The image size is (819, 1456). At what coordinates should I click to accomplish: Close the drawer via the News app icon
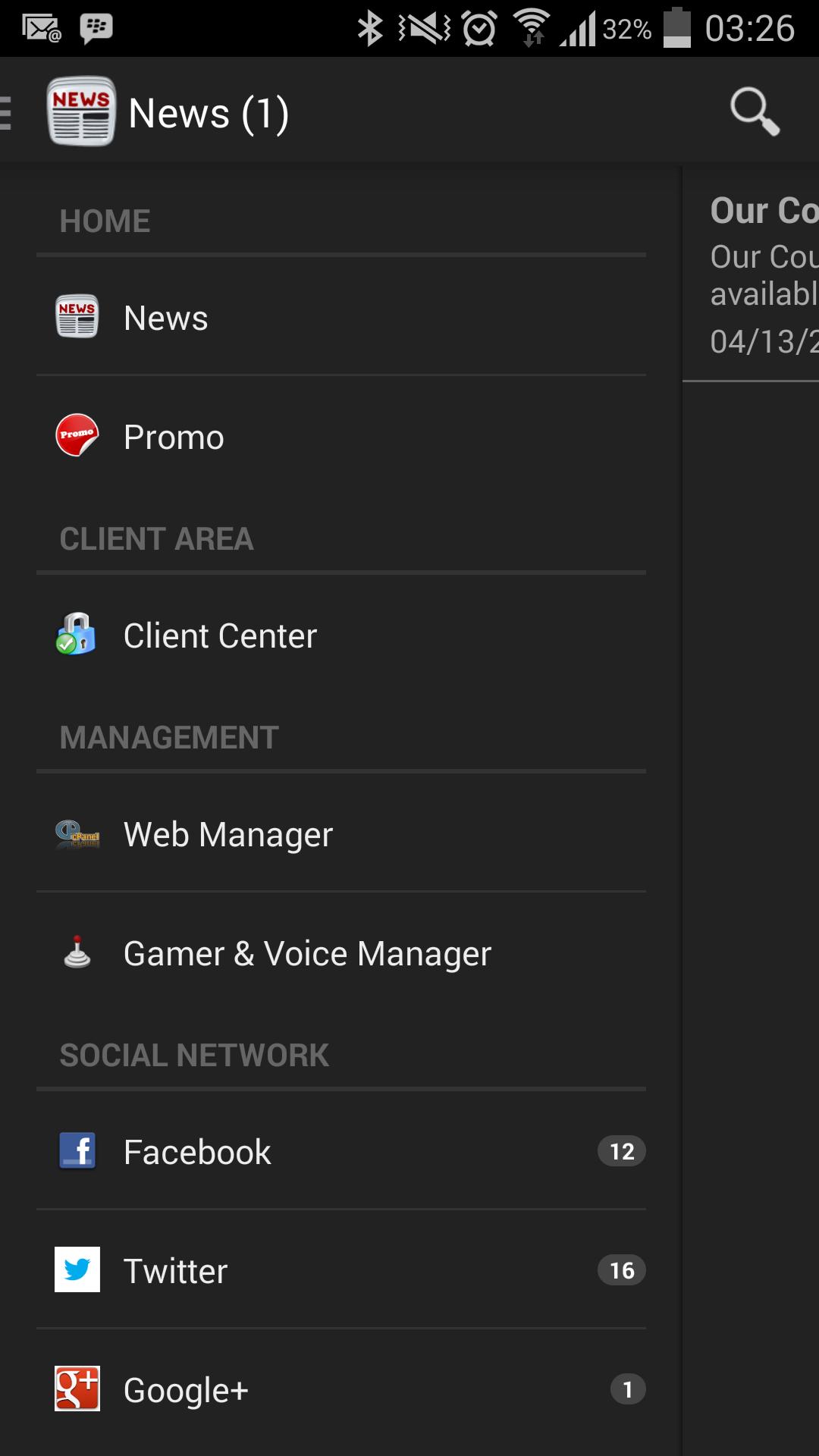pos(80,111)
